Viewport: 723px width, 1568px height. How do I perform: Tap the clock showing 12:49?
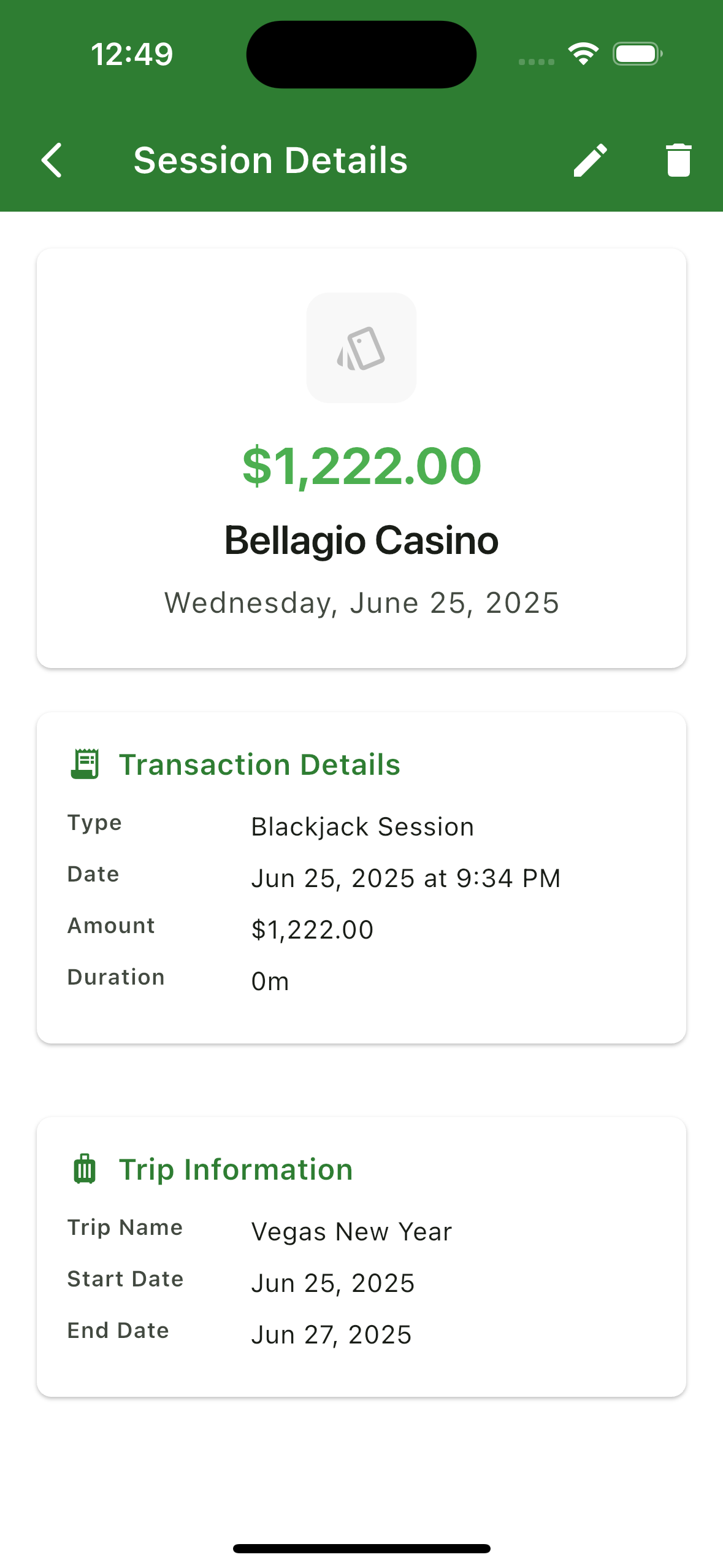131,54
